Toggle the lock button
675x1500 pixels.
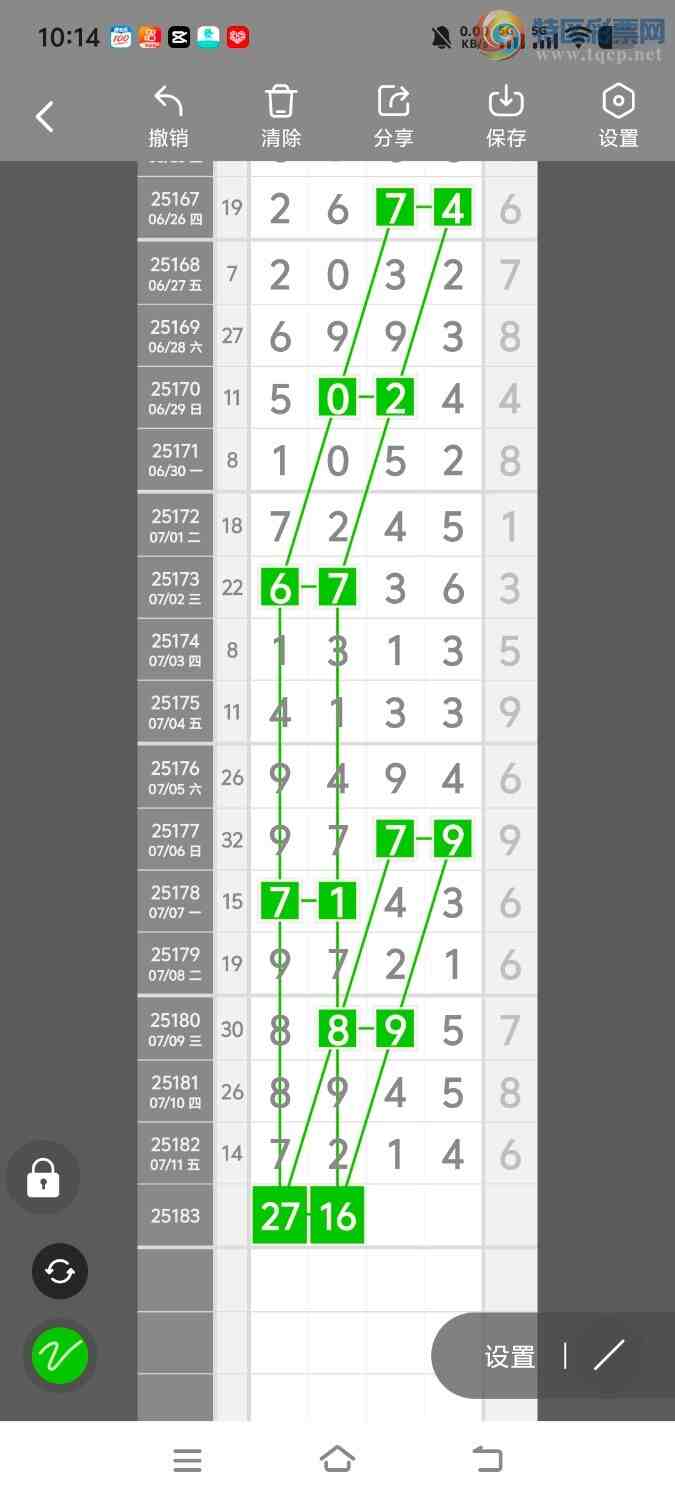(x=43, y=1177)
